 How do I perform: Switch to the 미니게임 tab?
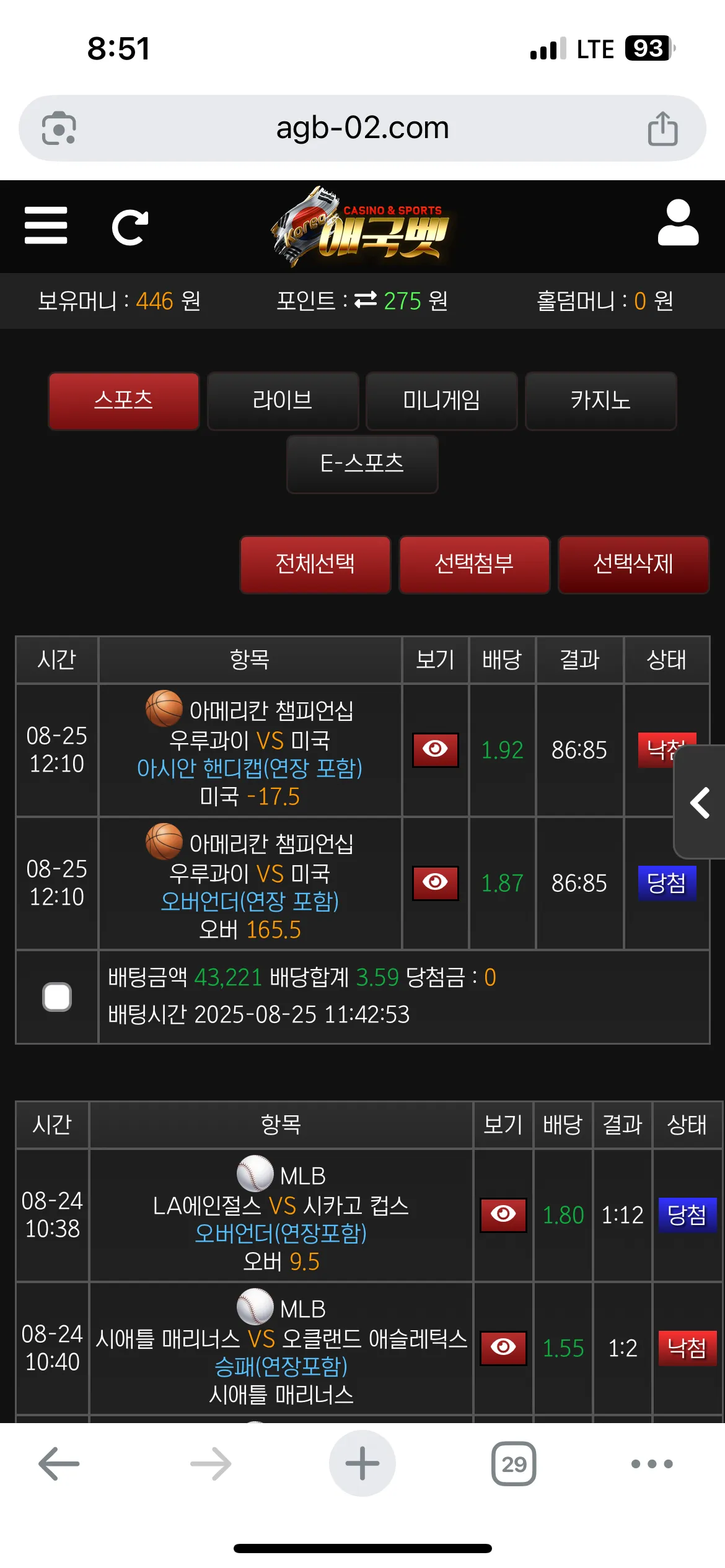pos(442,401)
